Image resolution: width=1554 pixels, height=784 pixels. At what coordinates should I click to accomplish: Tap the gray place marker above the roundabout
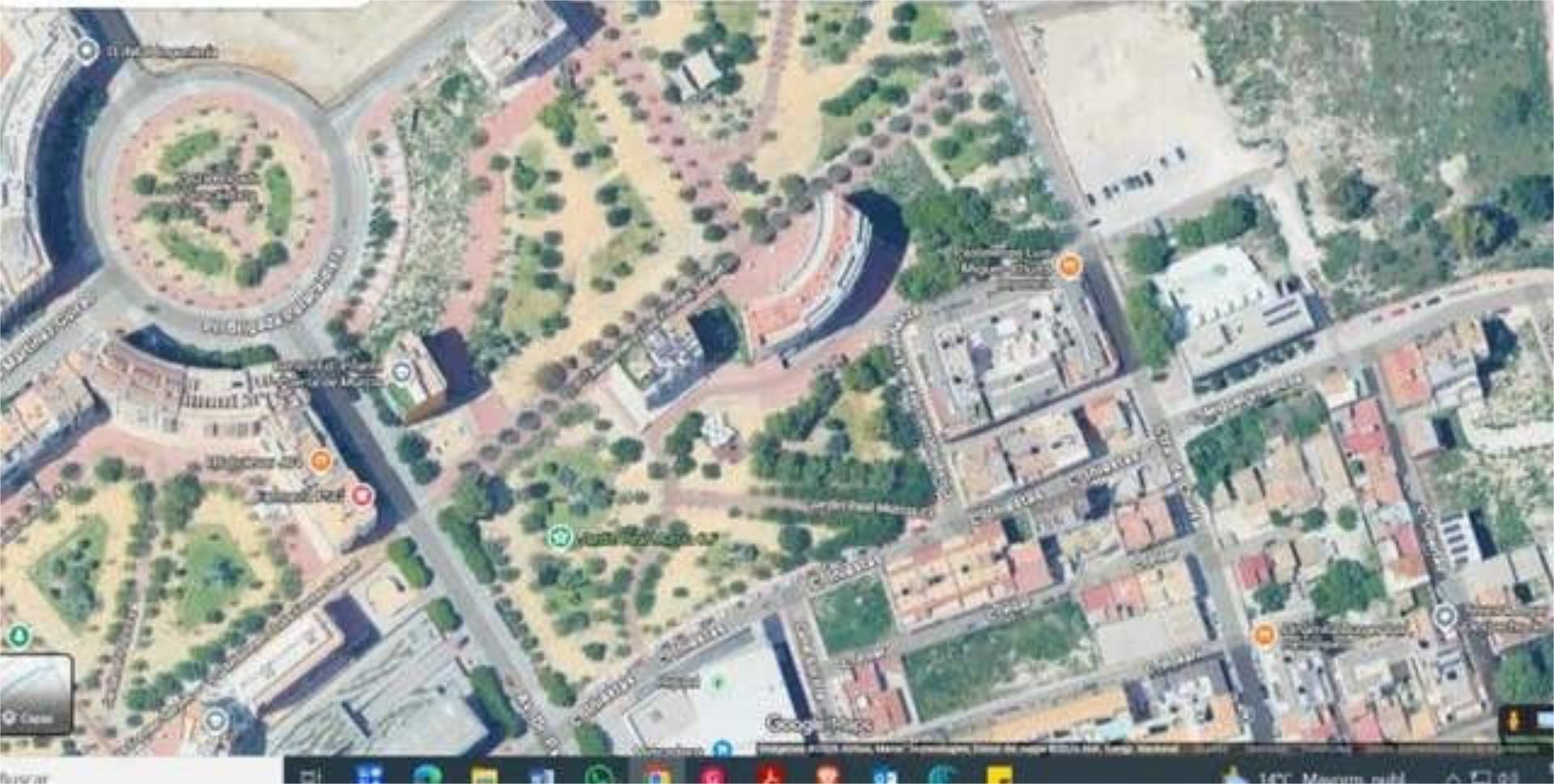[x=86, y=50]
